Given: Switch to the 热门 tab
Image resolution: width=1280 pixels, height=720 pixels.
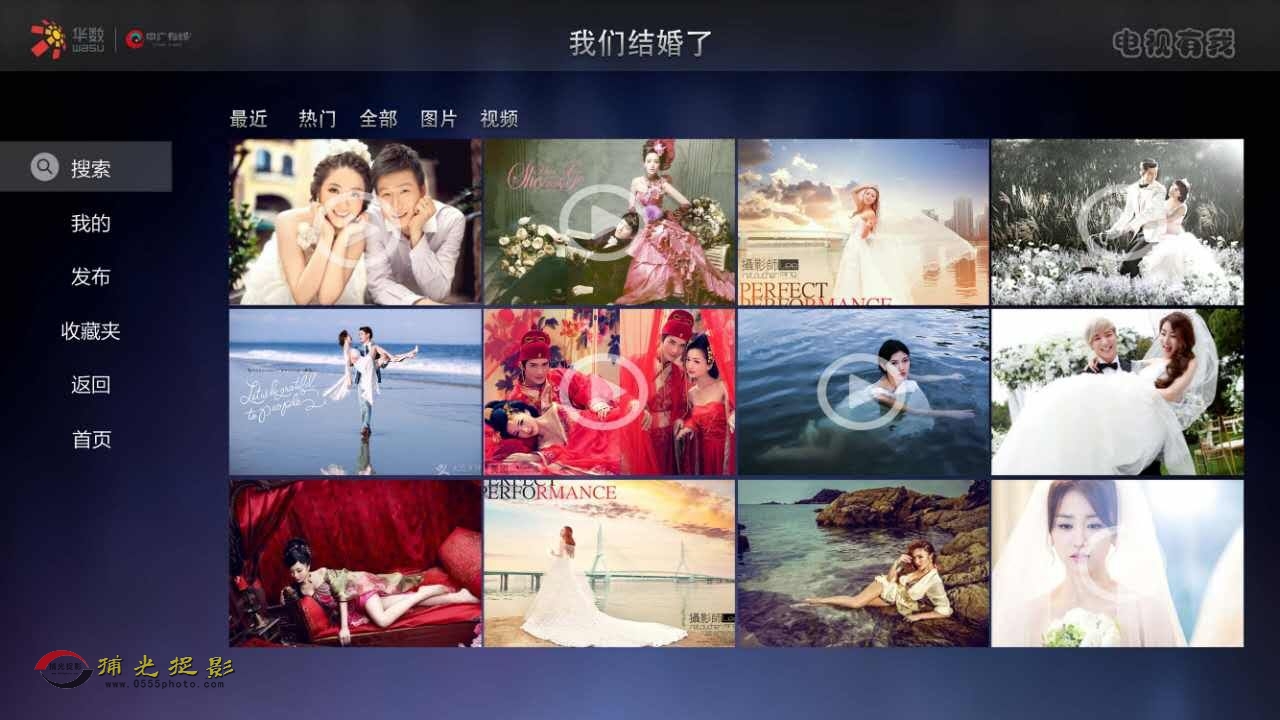Looking at the screenshot, I should (317, 119).
